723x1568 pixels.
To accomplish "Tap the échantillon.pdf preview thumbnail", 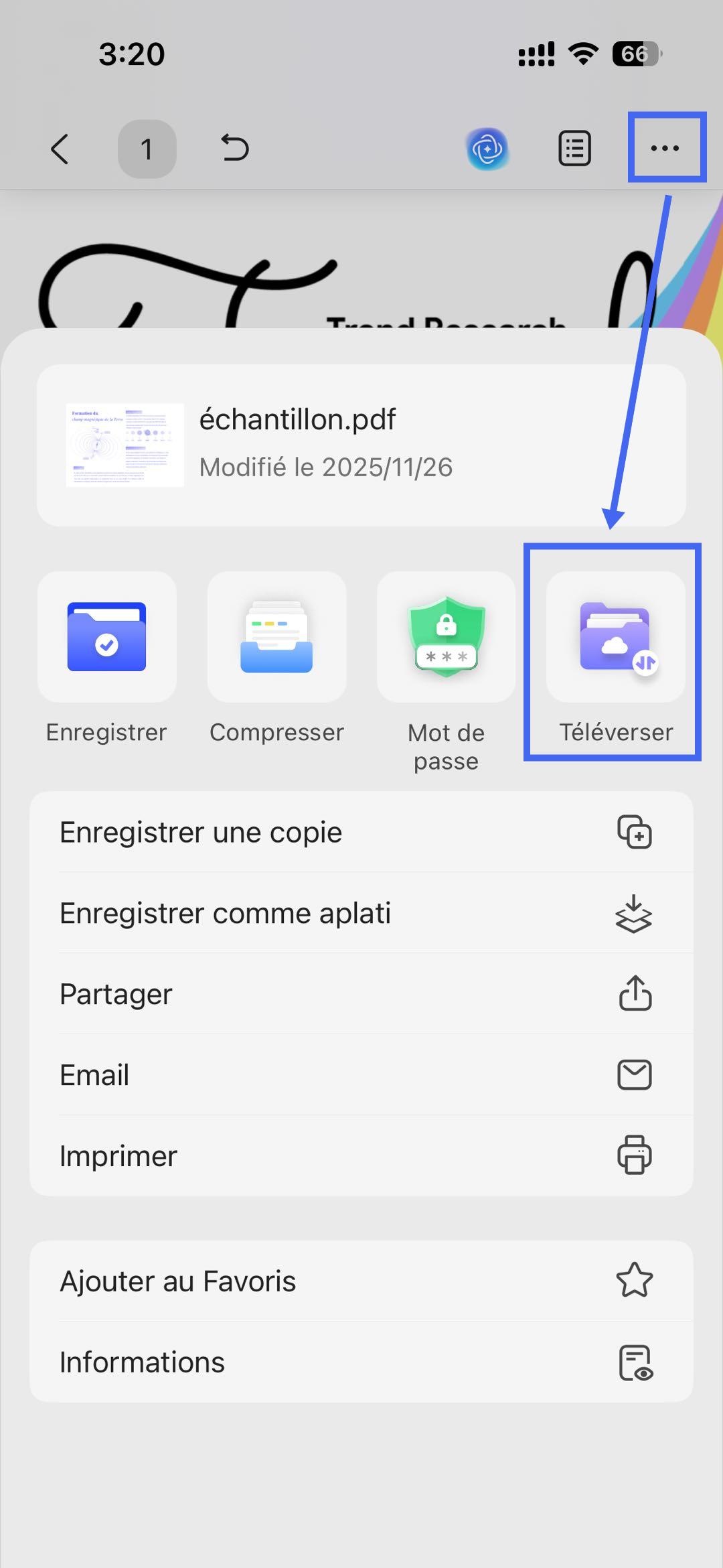I will (x=125, y=444).
